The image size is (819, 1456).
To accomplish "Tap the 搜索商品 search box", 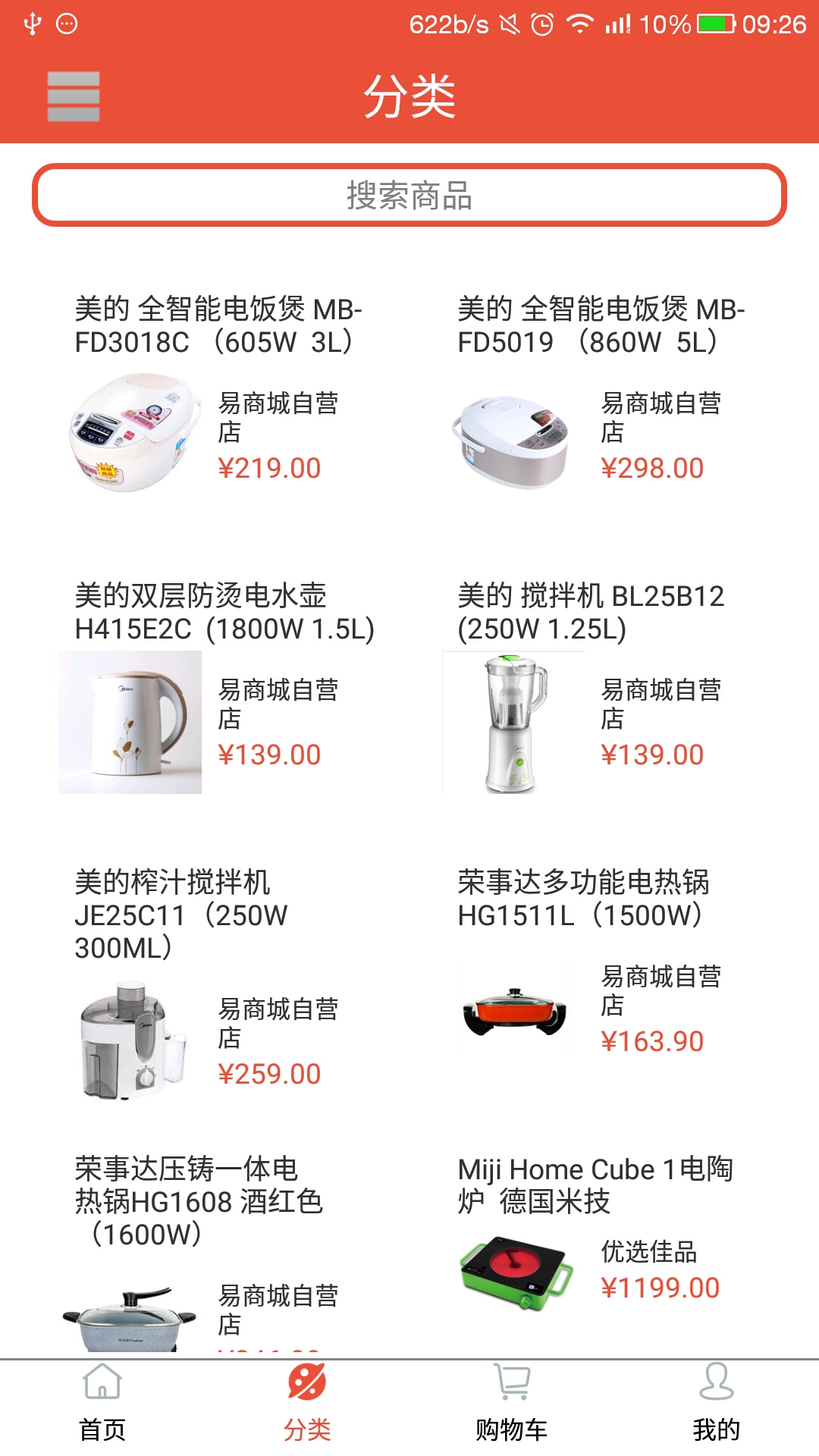I will [409, 196].
